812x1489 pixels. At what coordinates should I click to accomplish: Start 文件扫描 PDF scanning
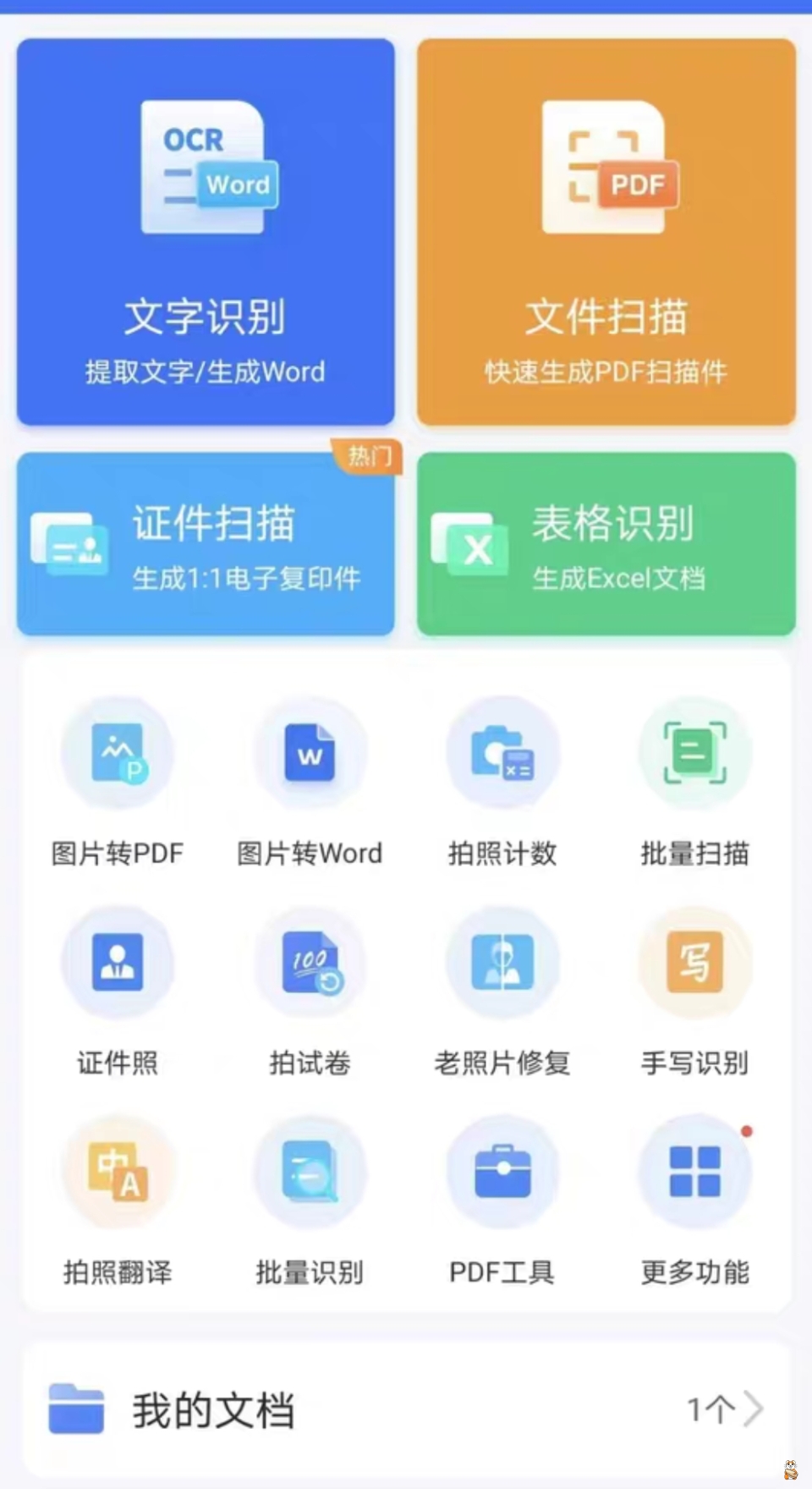(606, 232)
